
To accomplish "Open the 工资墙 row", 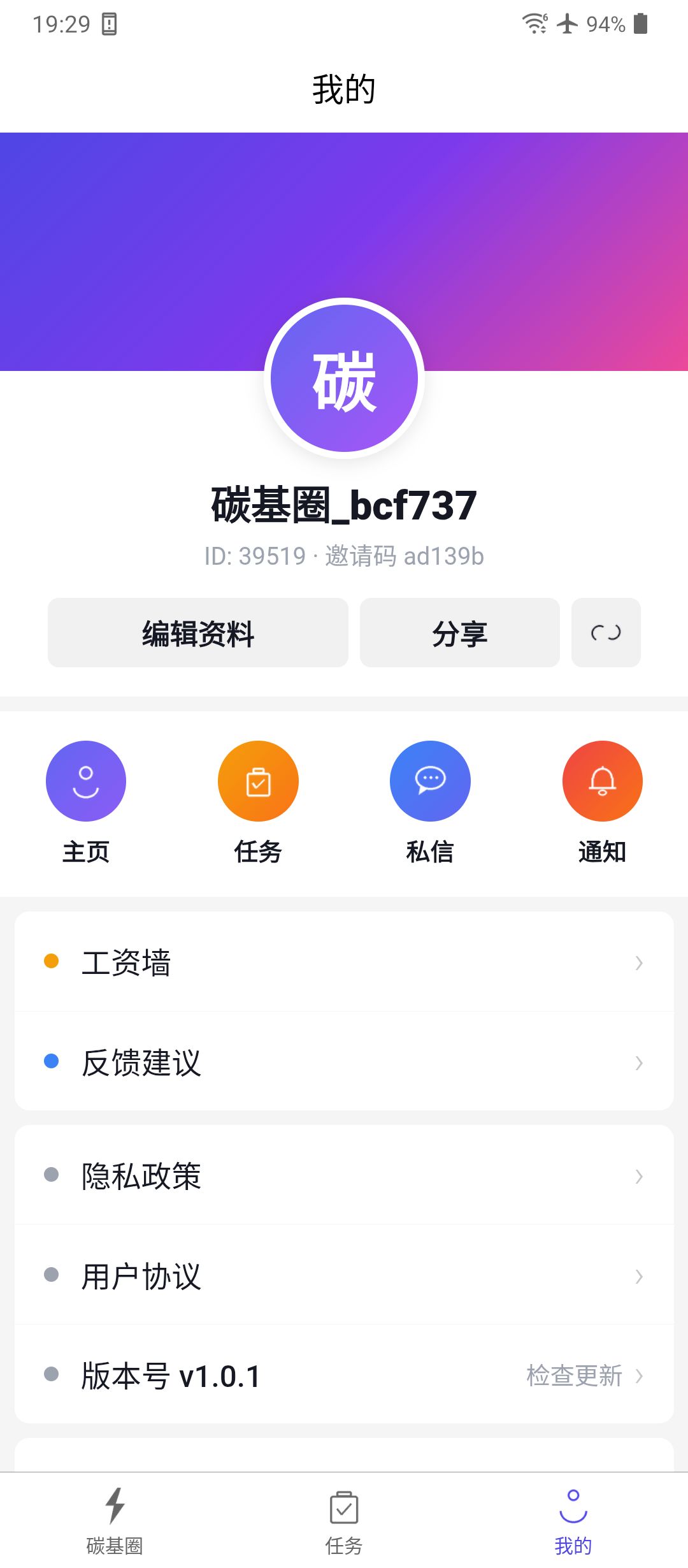I will pos(344,962).
